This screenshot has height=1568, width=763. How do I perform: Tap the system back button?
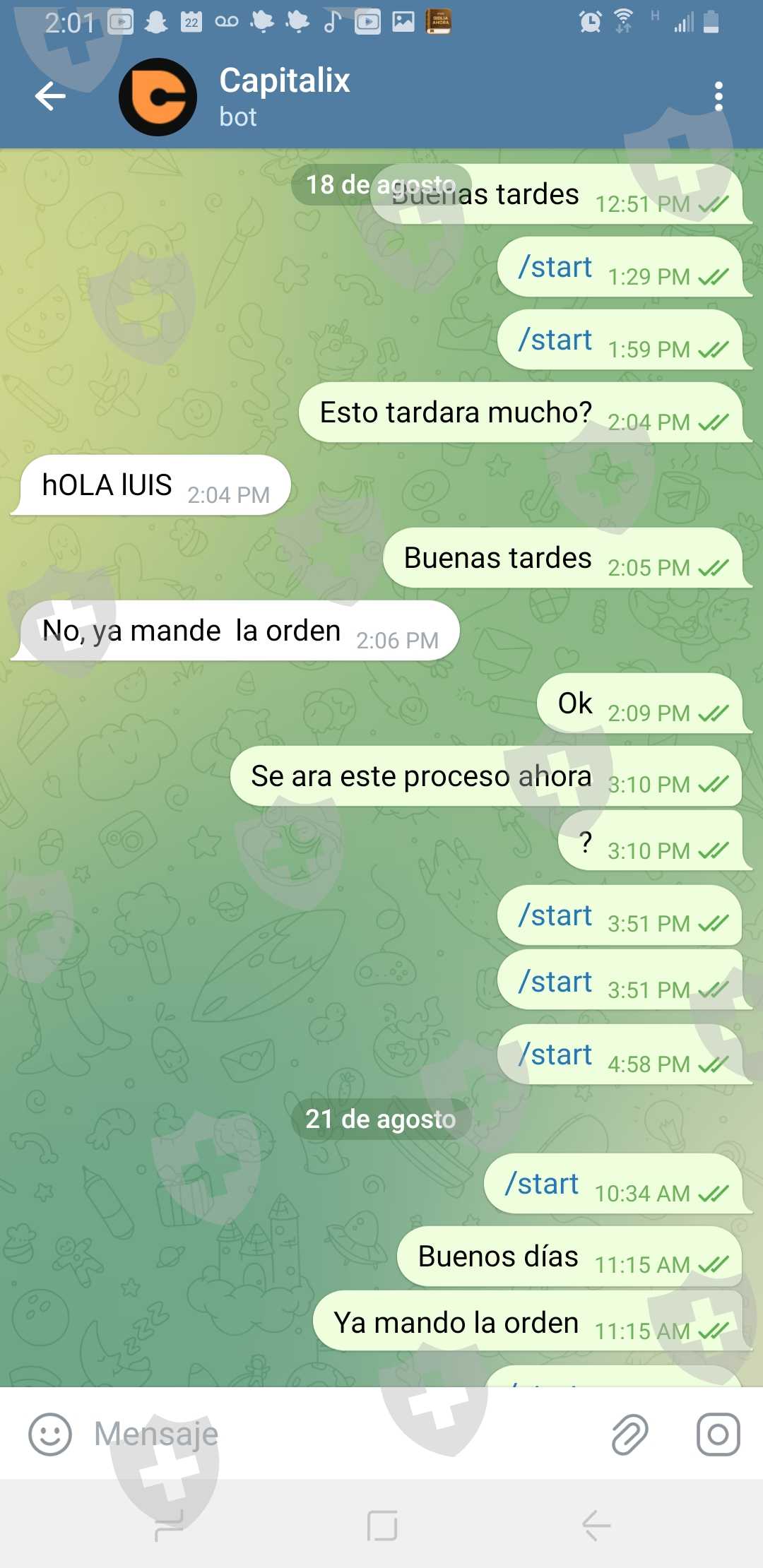point(596,1526)
